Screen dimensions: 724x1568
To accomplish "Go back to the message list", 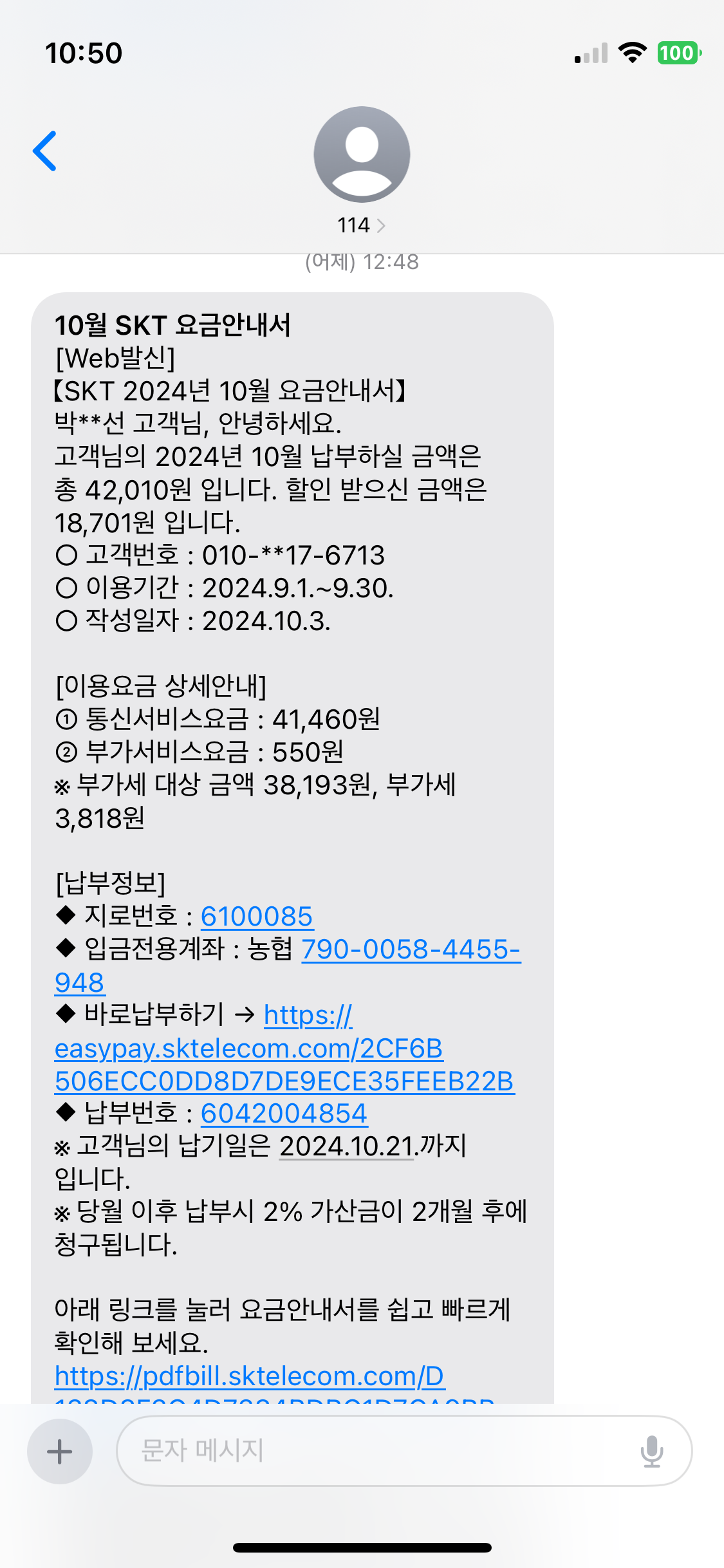I will click(x=45, y=151).
